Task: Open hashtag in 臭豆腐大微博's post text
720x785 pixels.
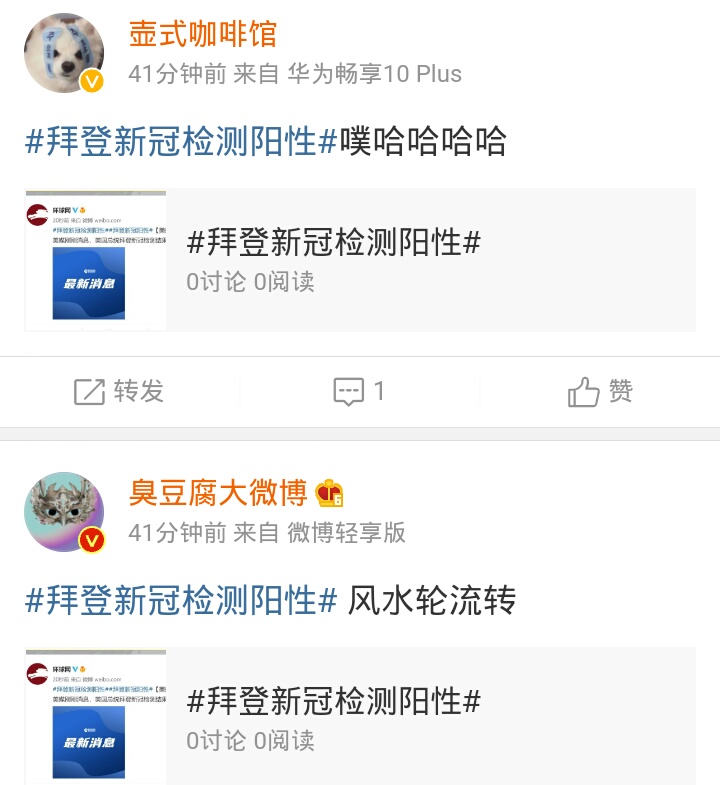Action: point(181,600)
